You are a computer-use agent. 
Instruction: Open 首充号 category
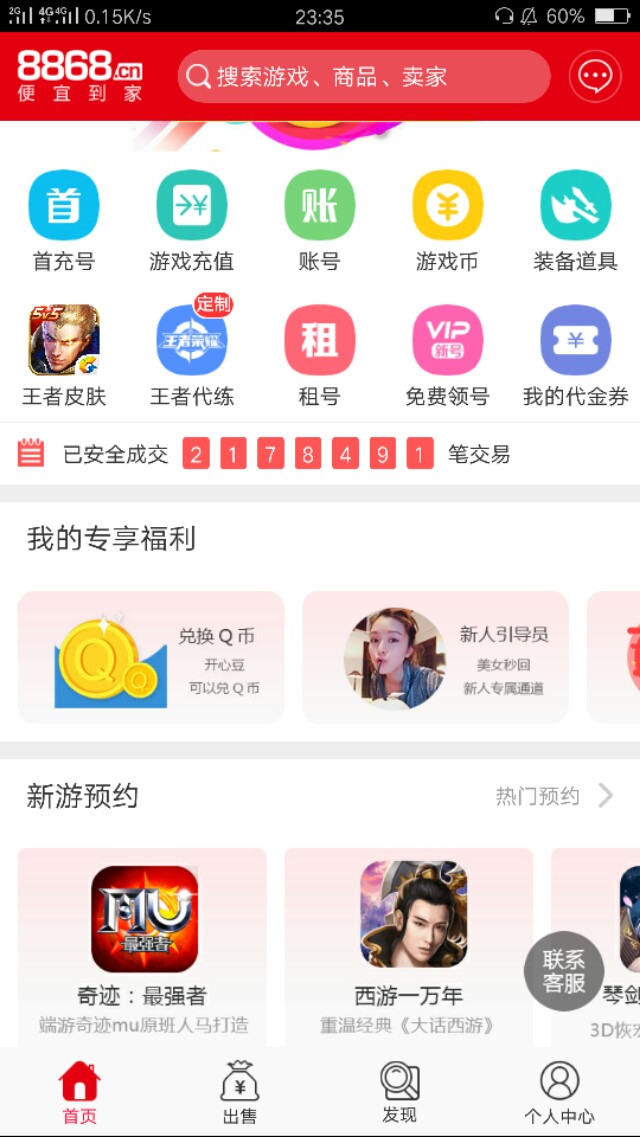pos(64,221)
